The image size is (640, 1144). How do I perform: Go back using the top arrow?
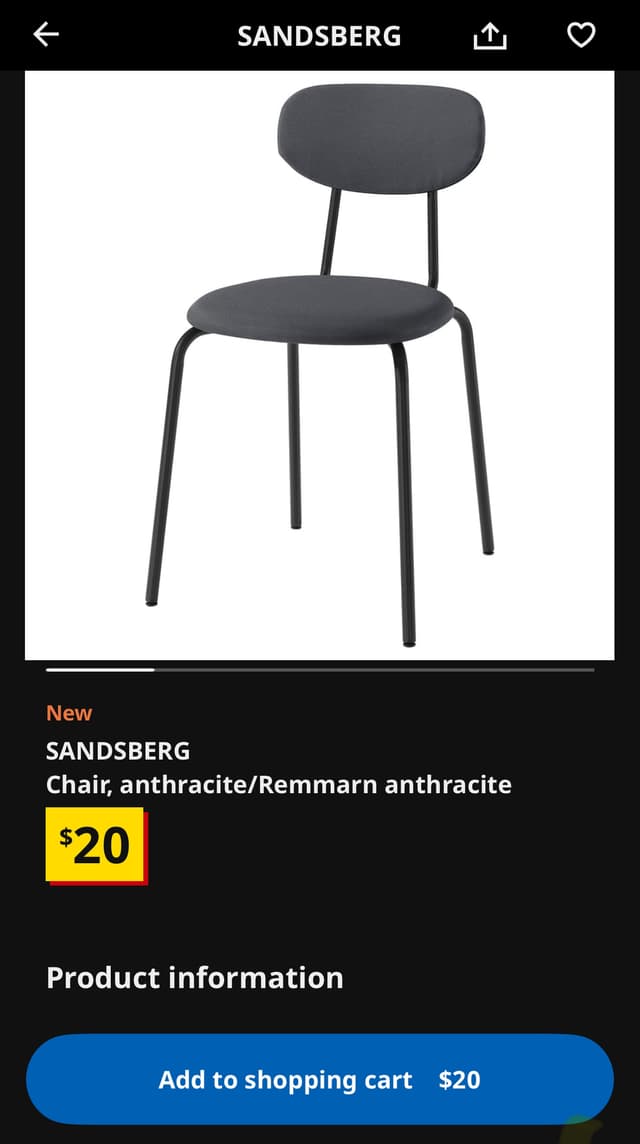tap(46, 35)
